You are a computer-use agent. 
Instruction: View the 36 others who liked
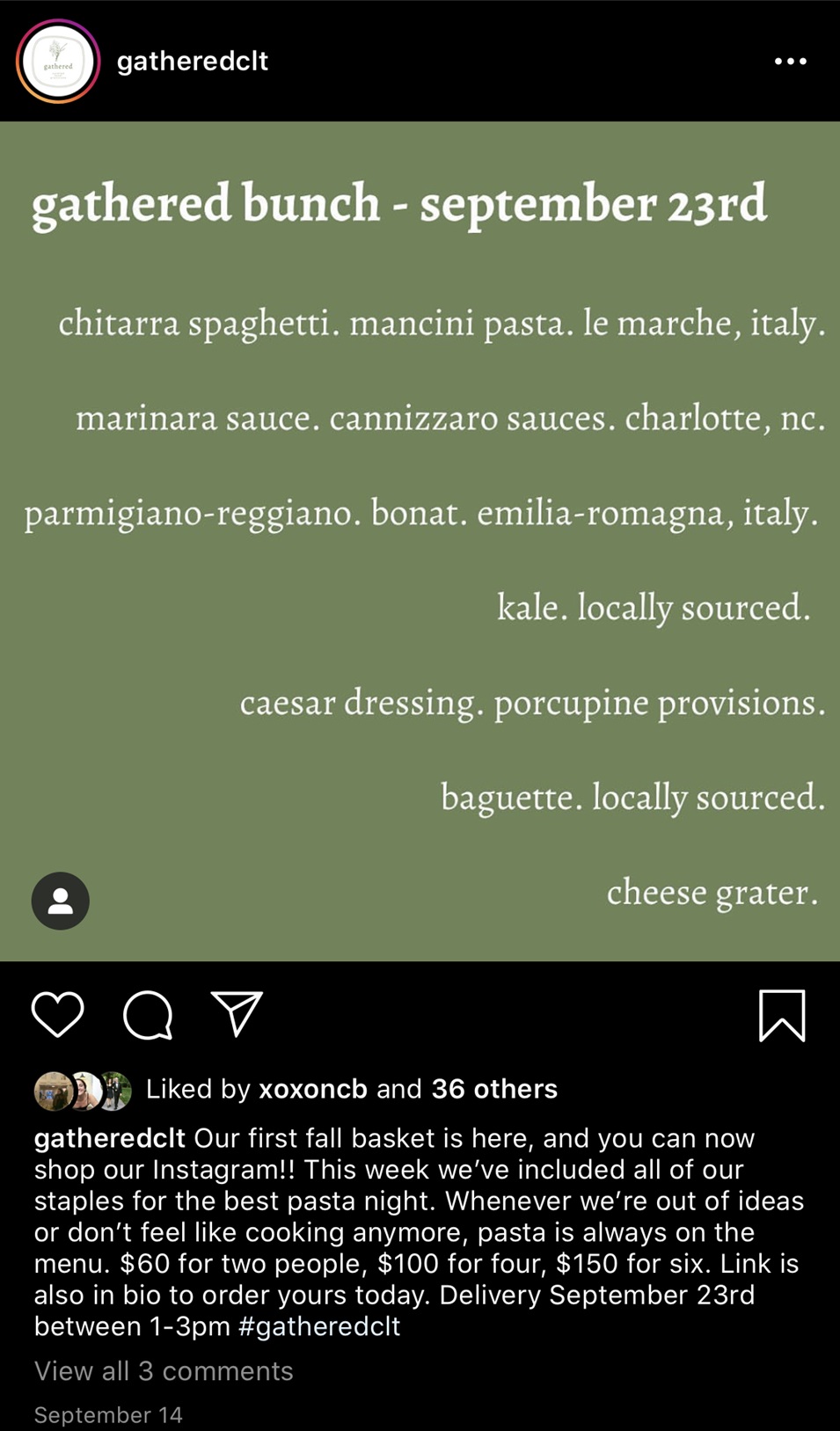pos(494,1089)
